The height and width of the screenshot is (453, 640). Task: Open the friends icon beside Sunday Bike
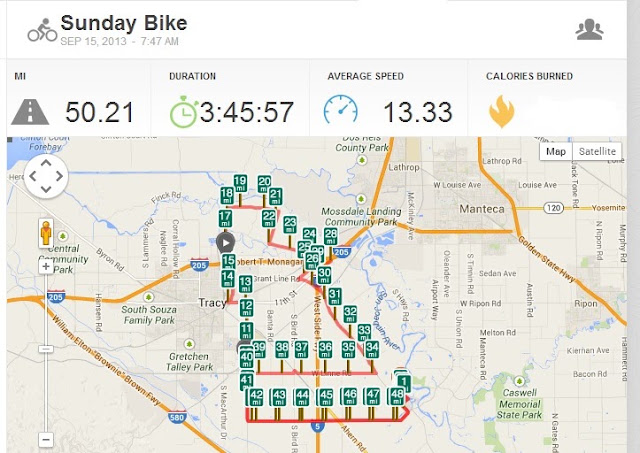(589, 29)
